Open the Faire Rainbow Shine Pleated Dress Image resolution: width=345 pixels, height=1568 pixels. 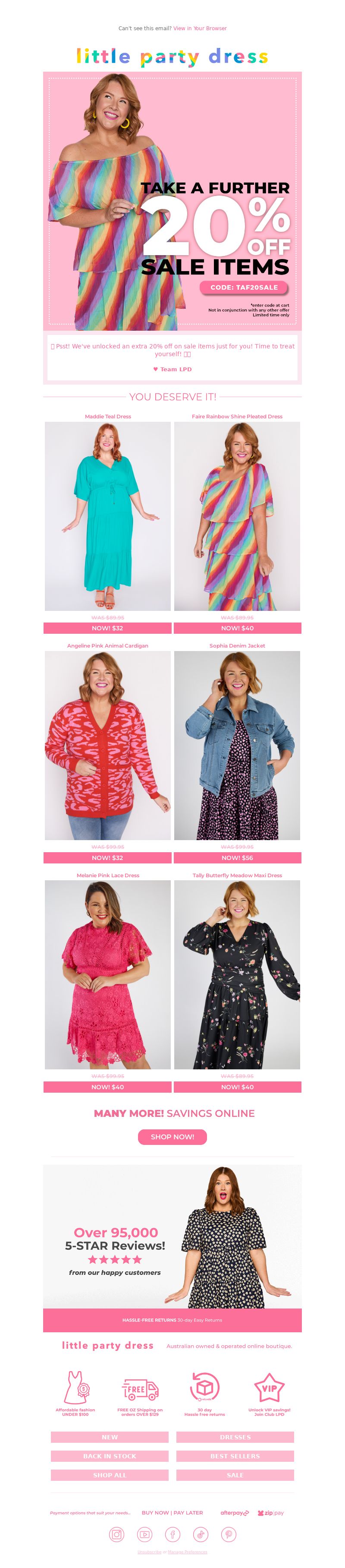(237, 515)
